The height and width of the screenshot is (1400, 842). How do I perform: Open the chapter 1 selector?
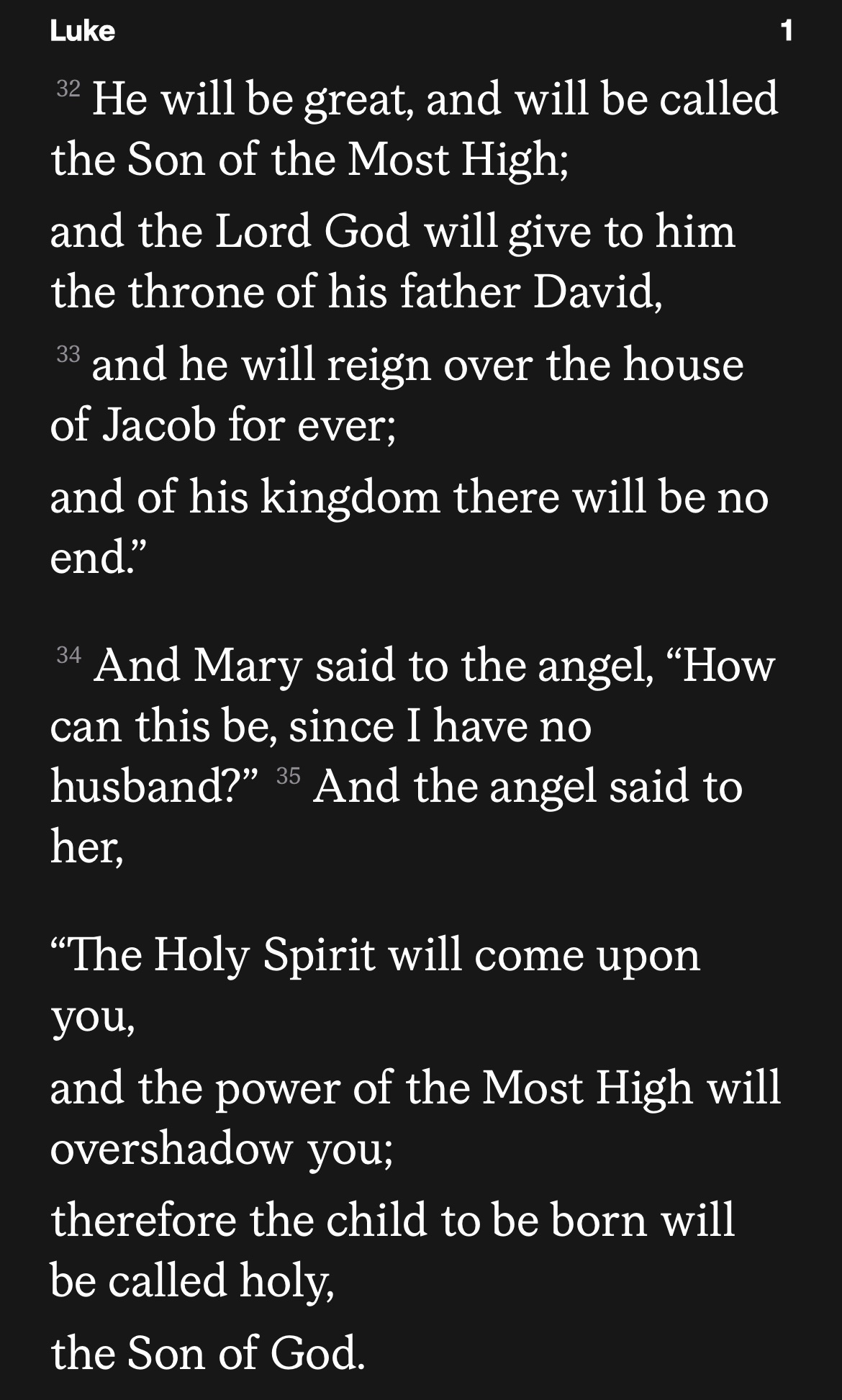(787, 31)
